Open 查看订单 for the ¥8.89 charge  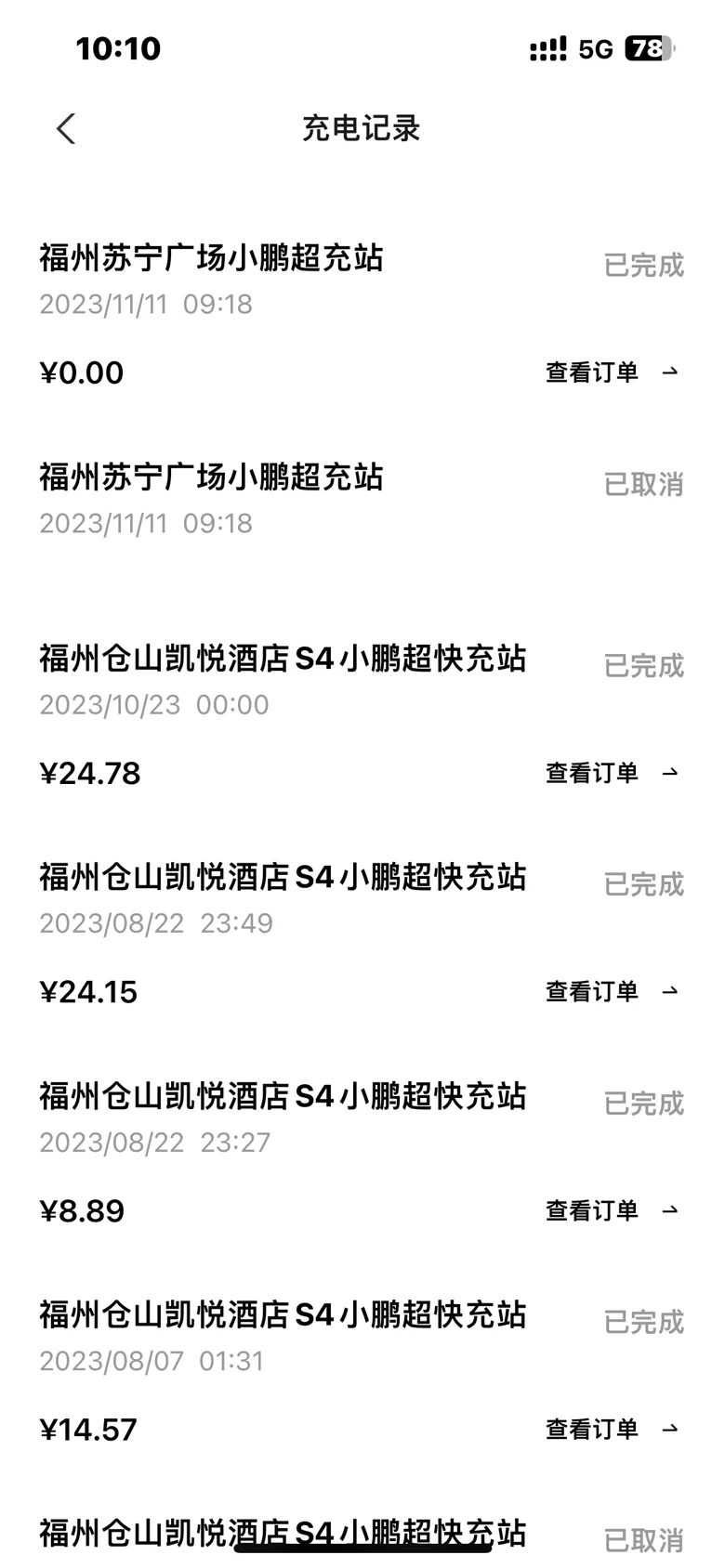click(611, 1210)
